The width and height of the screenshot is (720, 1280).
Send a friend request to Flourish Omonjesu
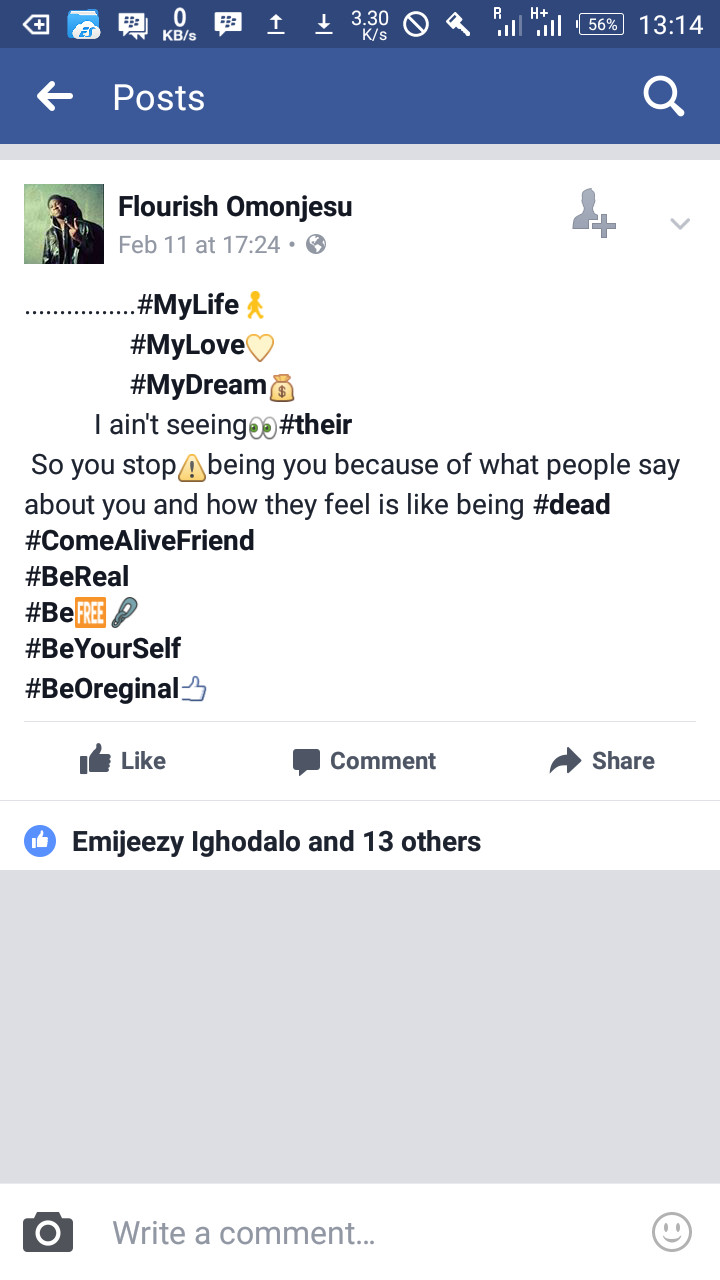(593, 213)
